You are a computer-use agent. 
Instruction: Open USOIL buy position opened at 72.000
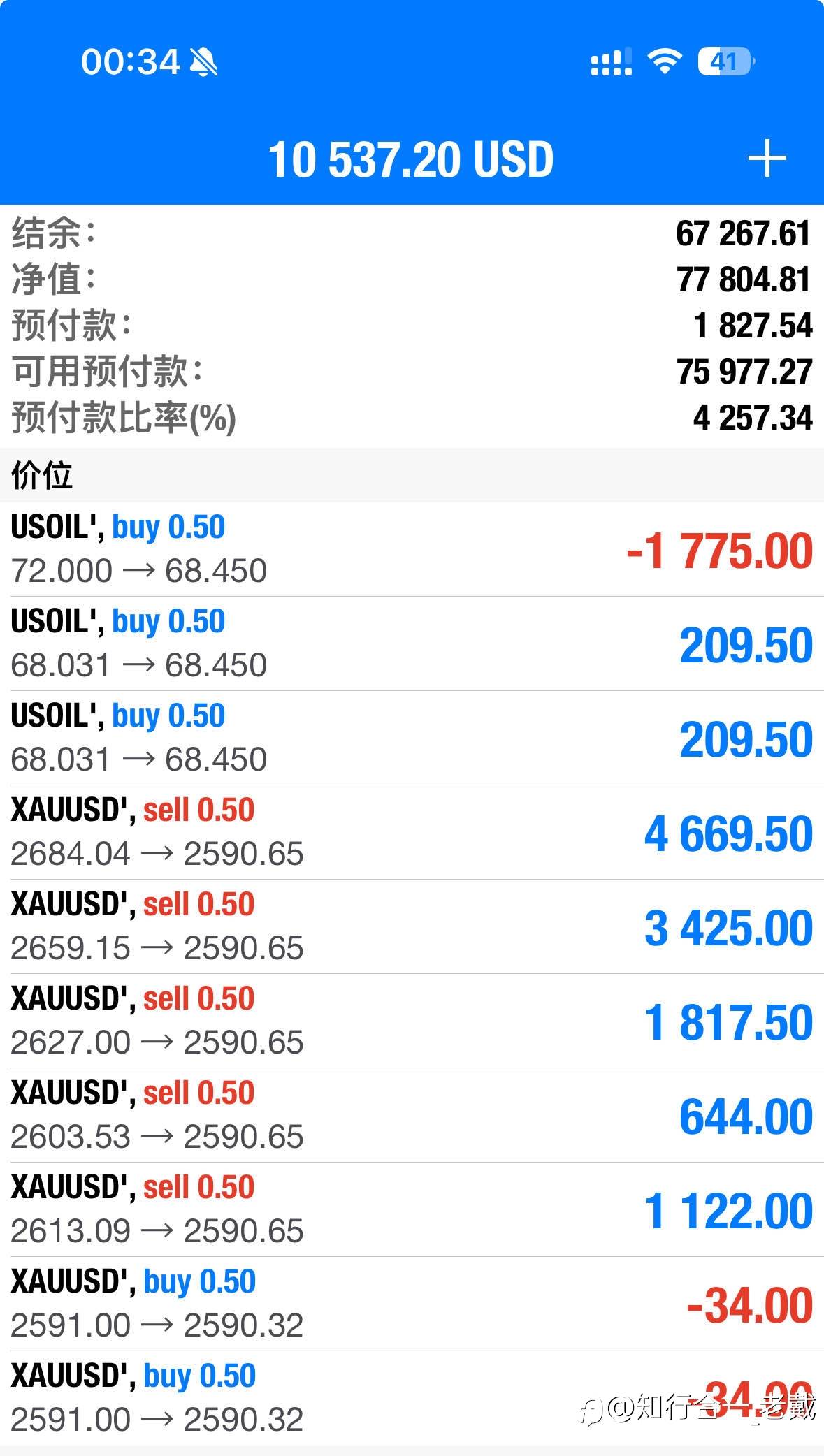[412, 549]
